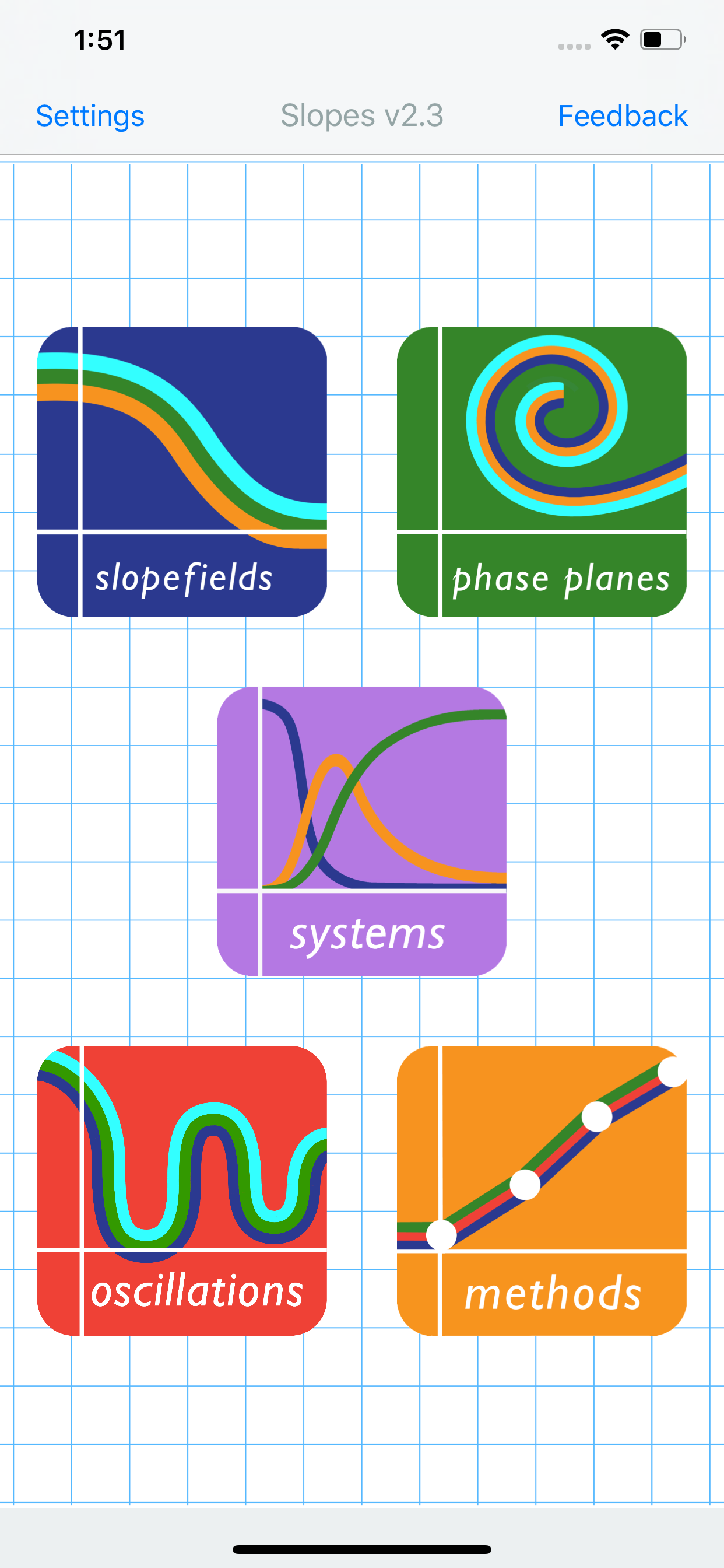Tap the clock showing 1:51
This screenshot has width=724, height=1568.
click(101, 40)
